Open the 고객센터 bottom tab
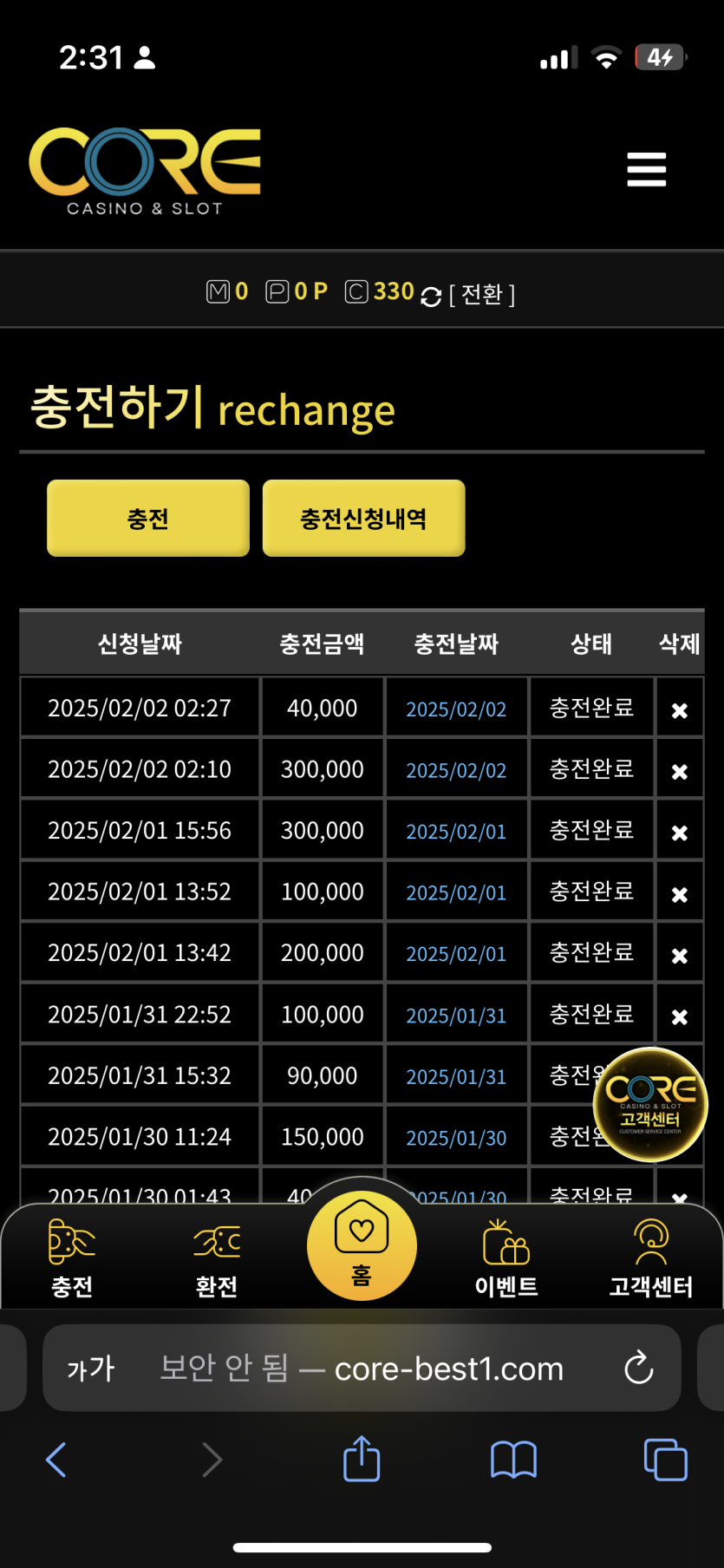The width and height of the screenshot is (724, 1568). (650, 1258)
